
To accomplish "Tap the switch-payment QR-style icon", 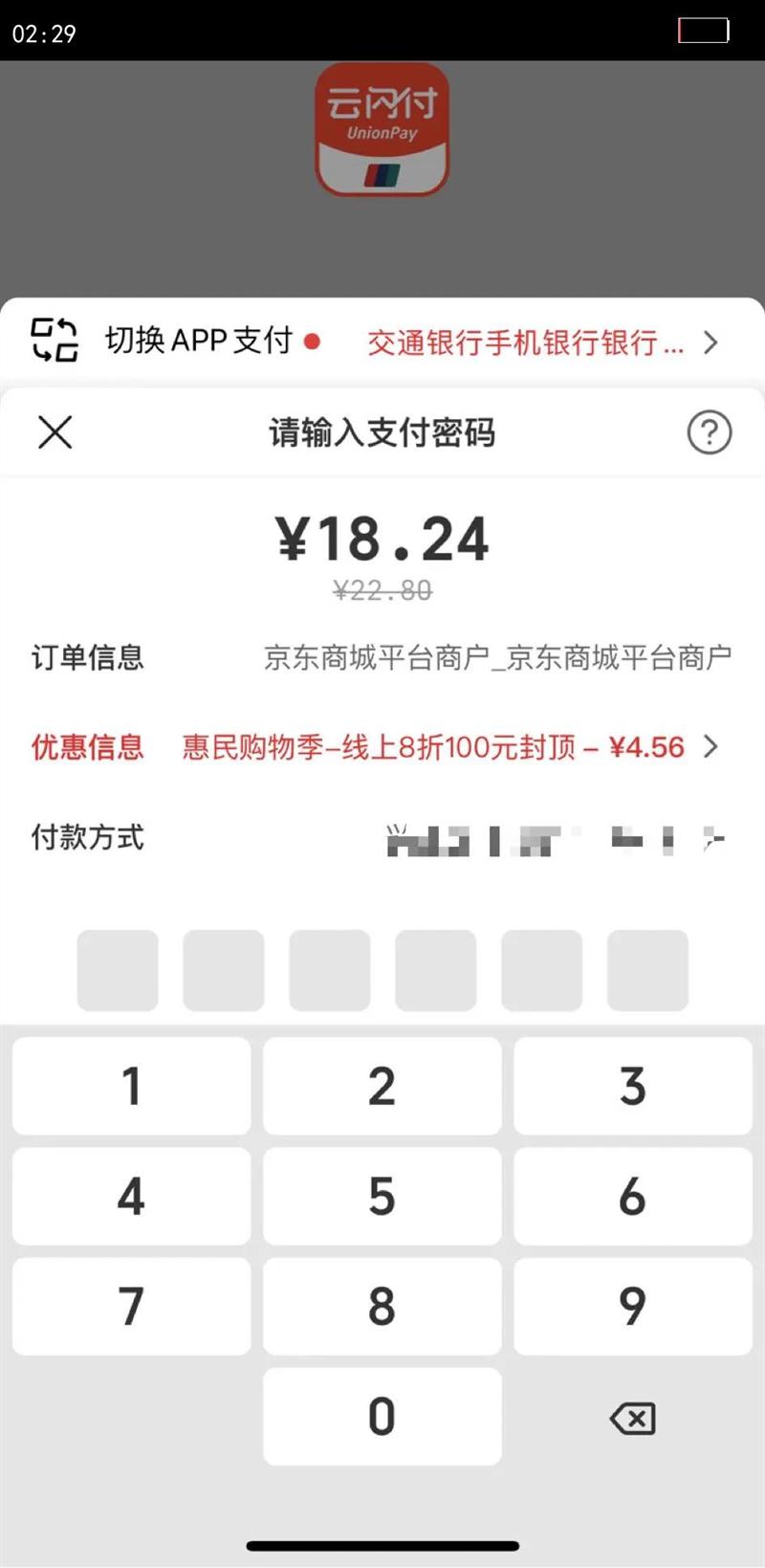I will tap(55, 341).
